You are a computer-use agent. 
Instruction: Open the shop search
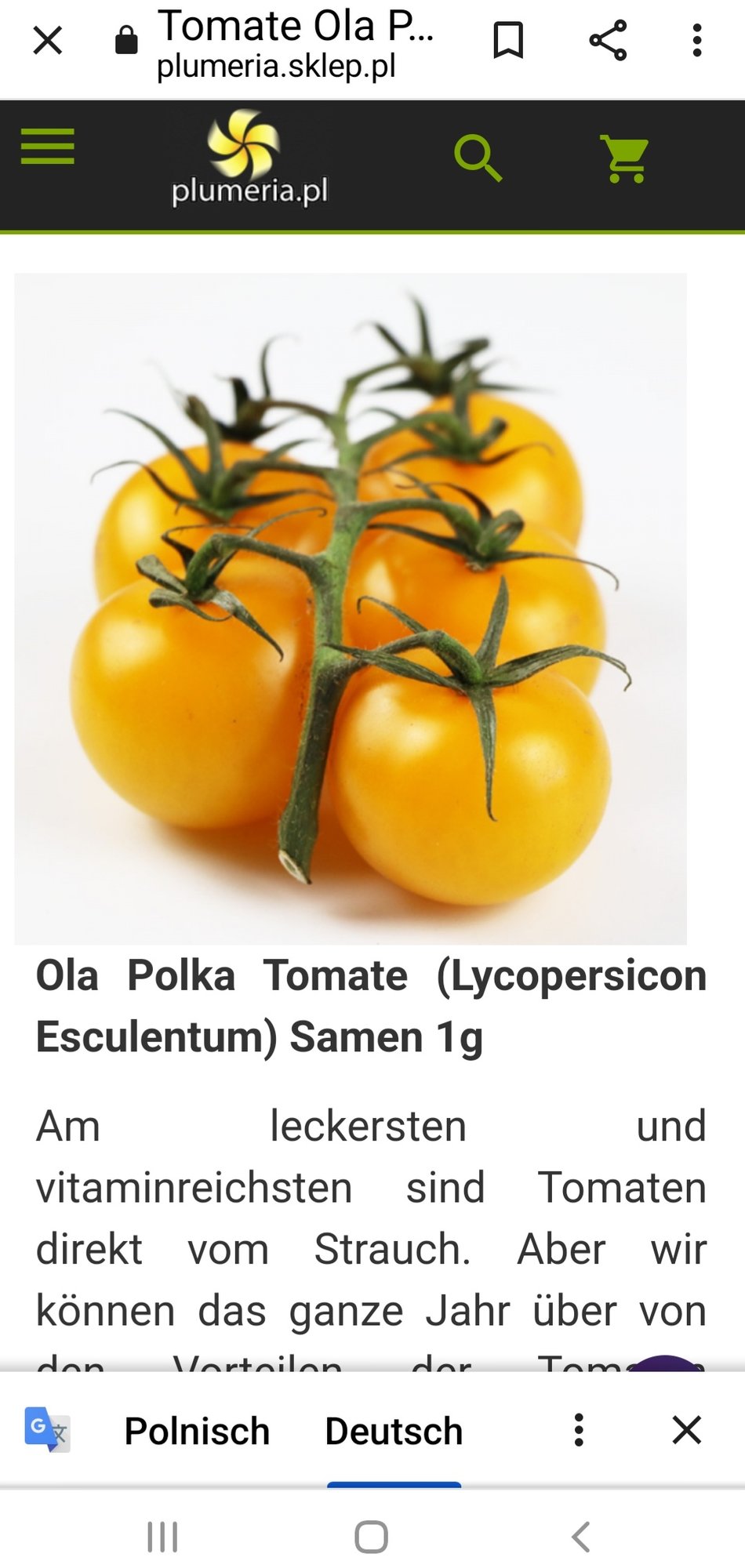pos(478,158)
